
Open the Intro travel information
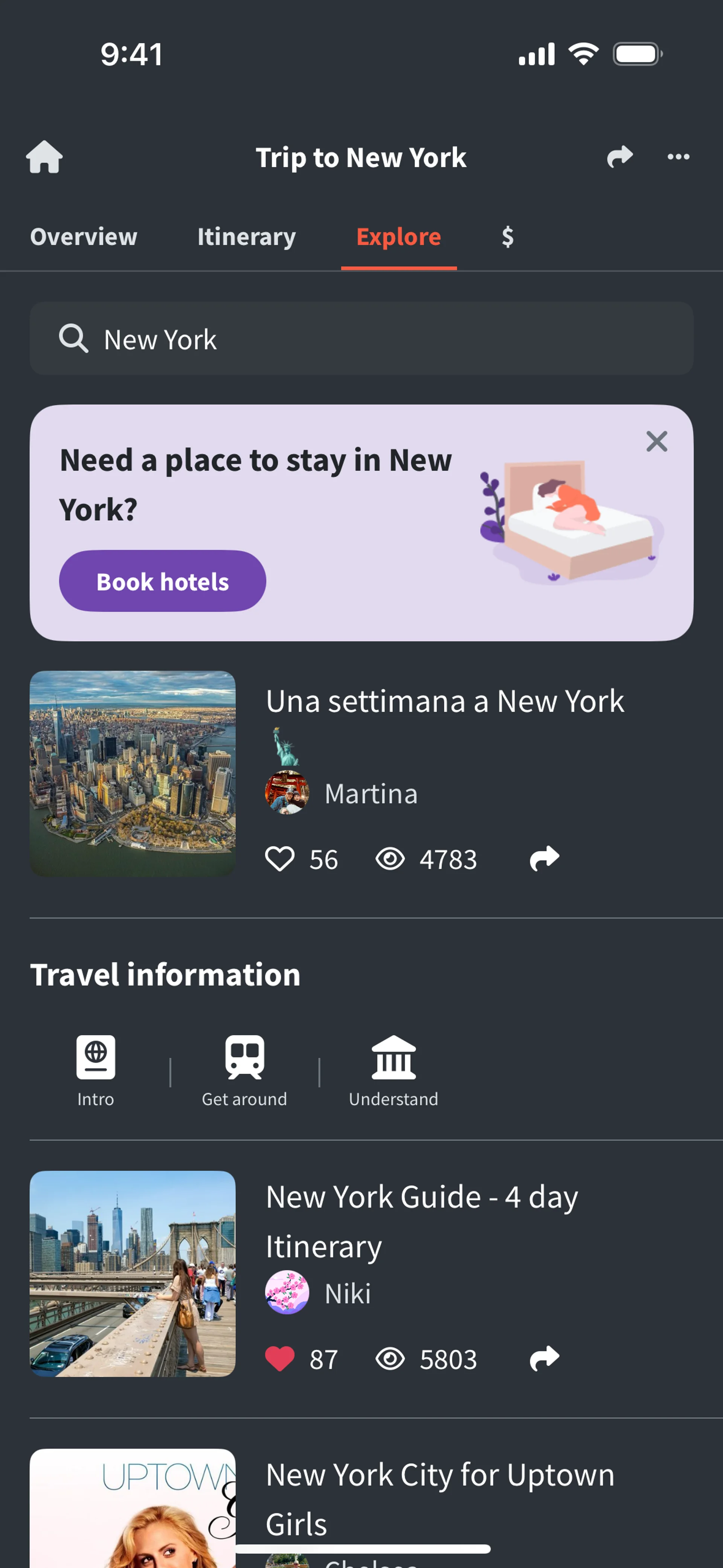[96, 1070]
